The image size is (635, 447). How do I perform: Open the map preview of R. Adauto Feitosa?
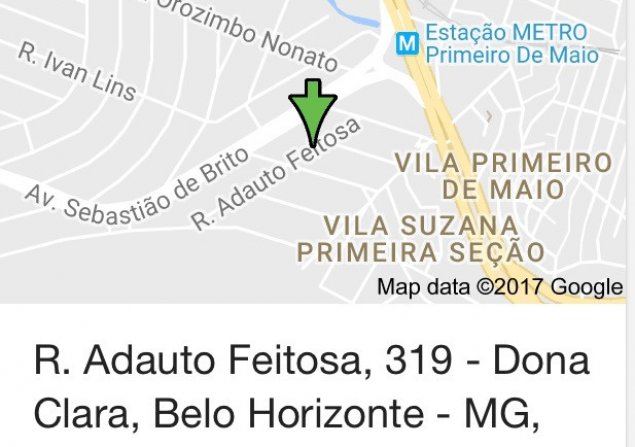point(317,150)
